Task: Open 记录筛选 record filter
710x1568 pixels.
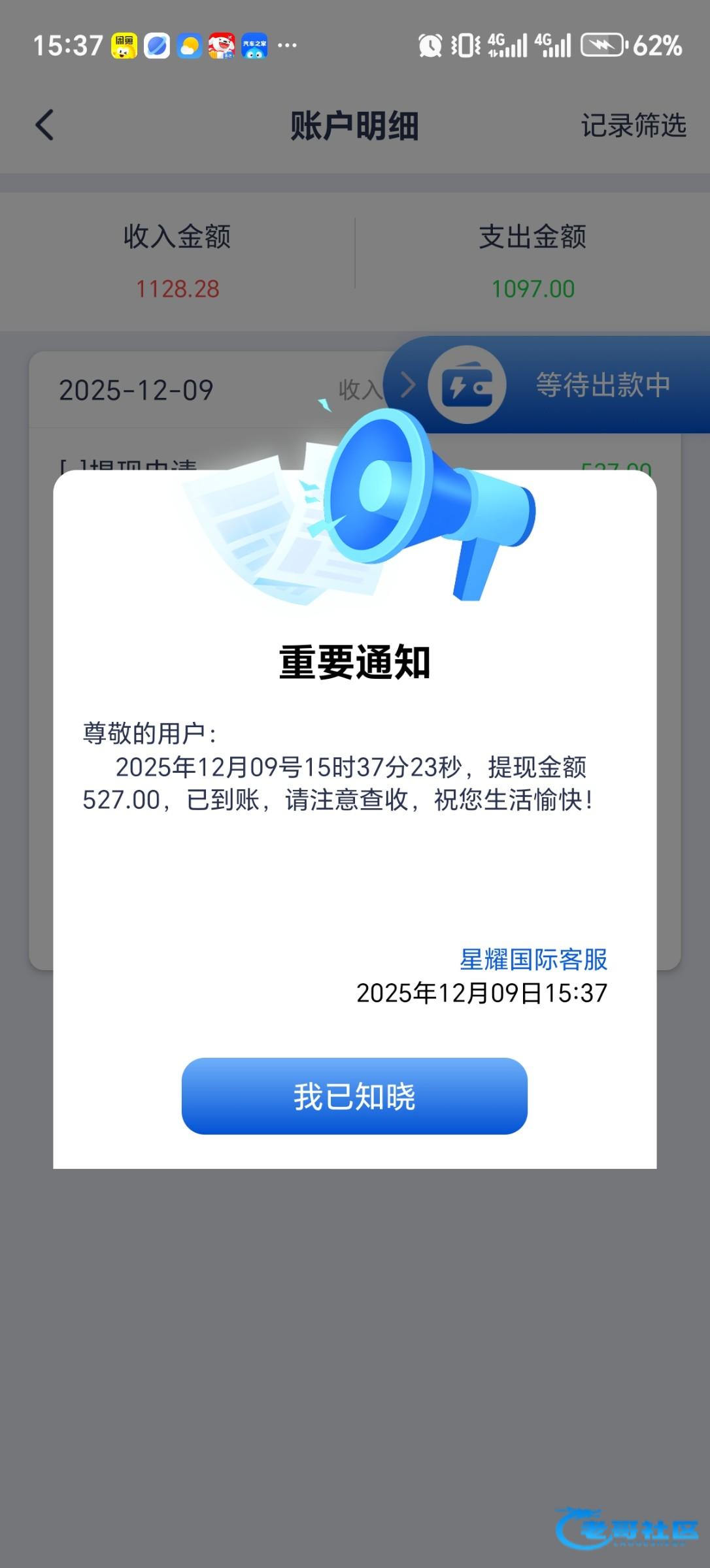Action: (633, 125)
